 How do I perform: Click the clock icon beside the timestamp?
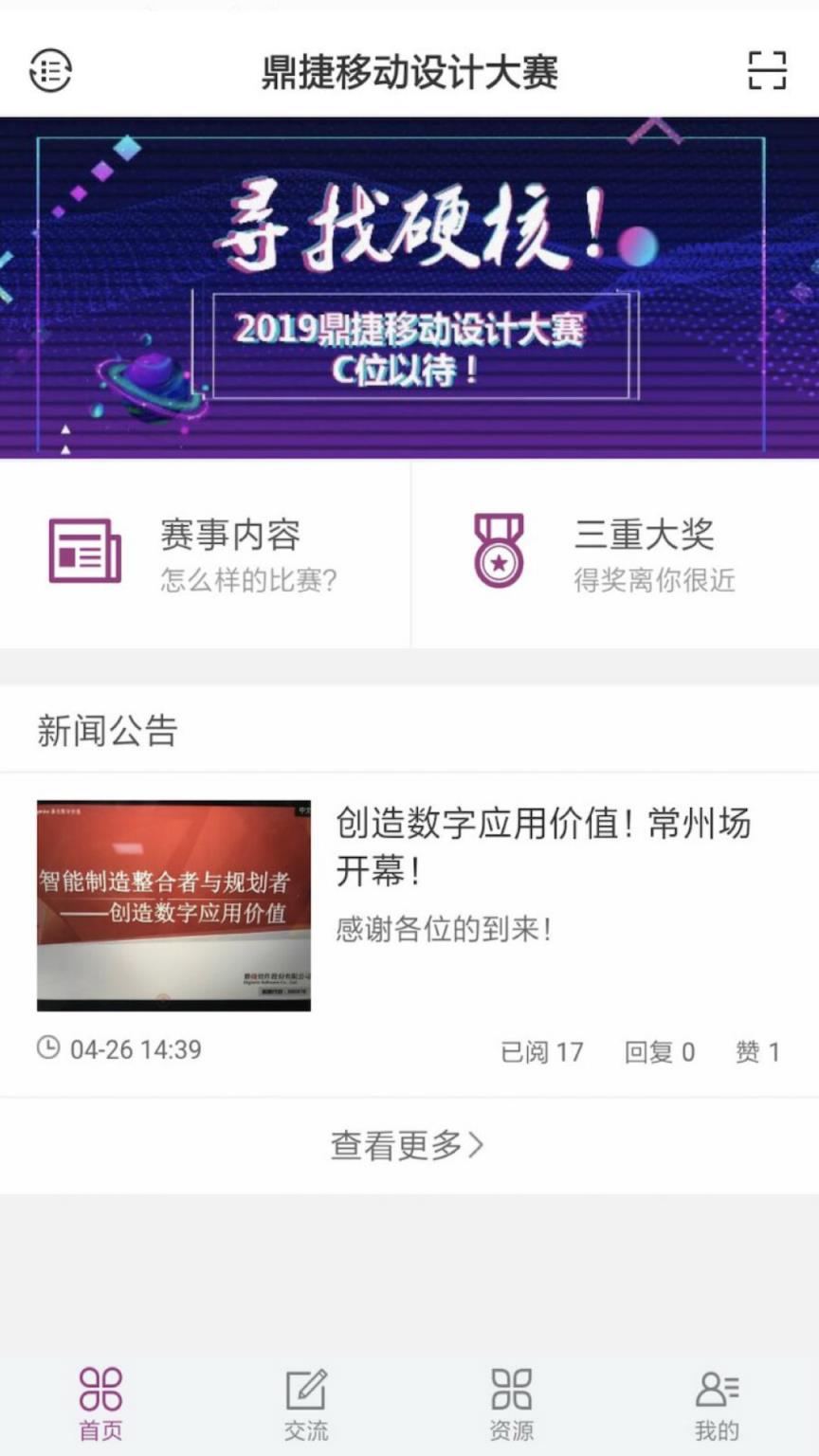(x=48, y=1047)
